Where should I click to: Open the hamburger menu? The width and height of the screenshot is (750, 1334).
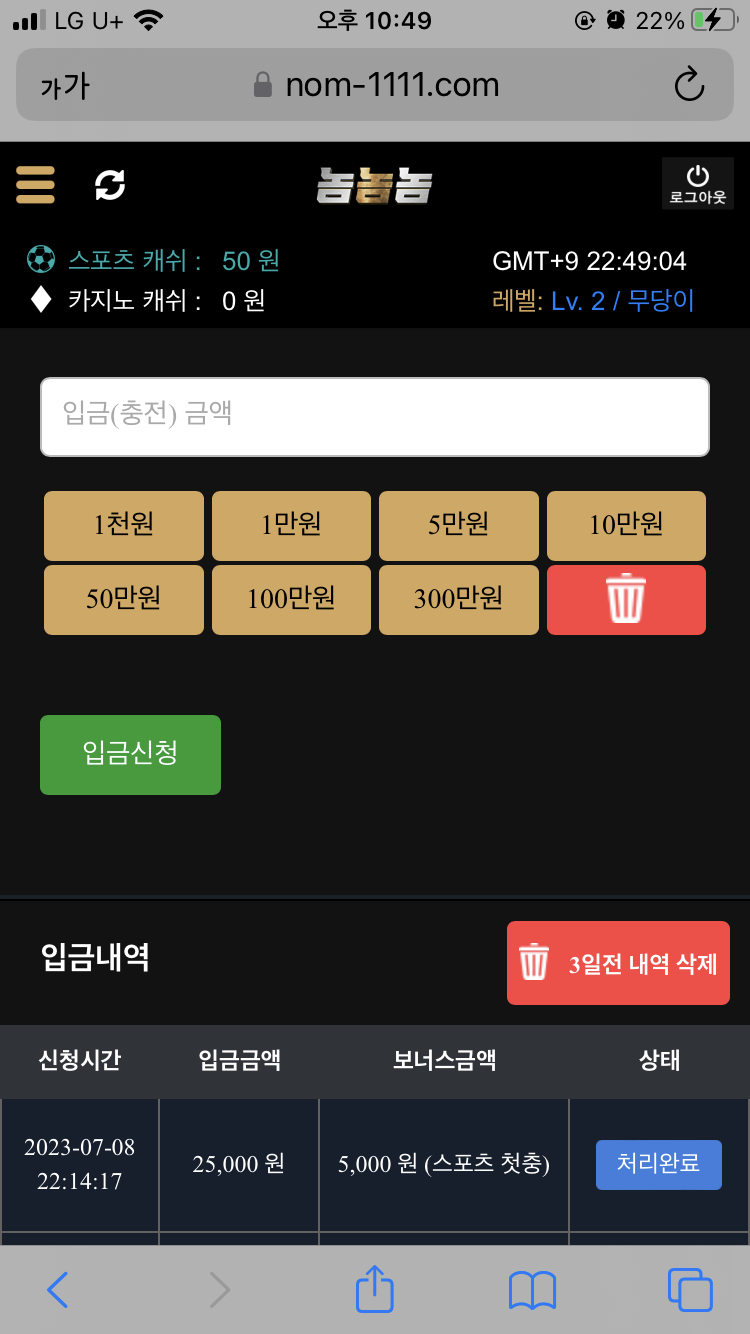(36, 185)
